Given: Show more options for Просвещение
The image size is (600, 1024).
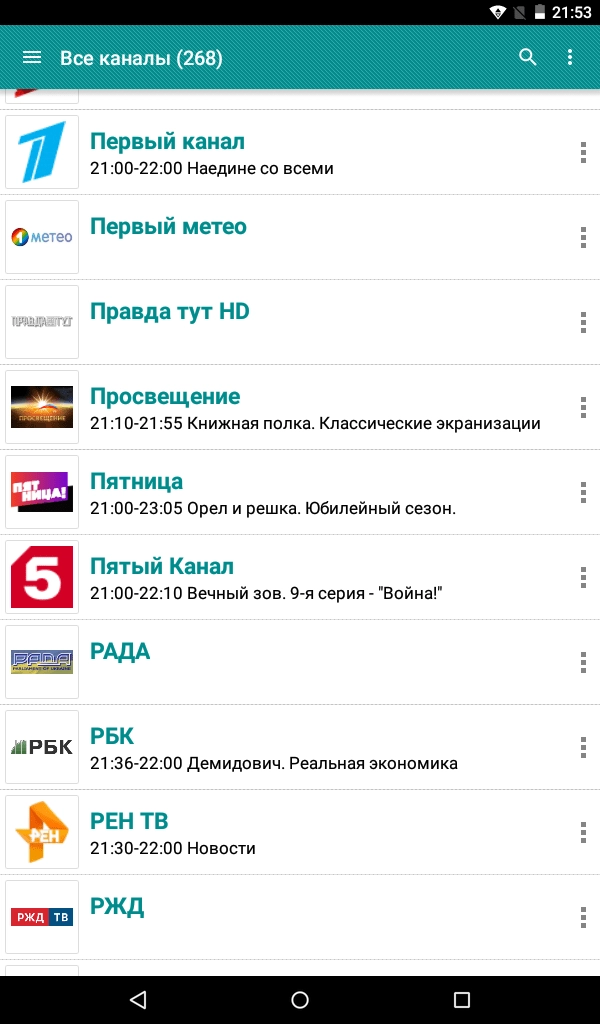Looking at the screenshot, I should click(x=583, y=407).
